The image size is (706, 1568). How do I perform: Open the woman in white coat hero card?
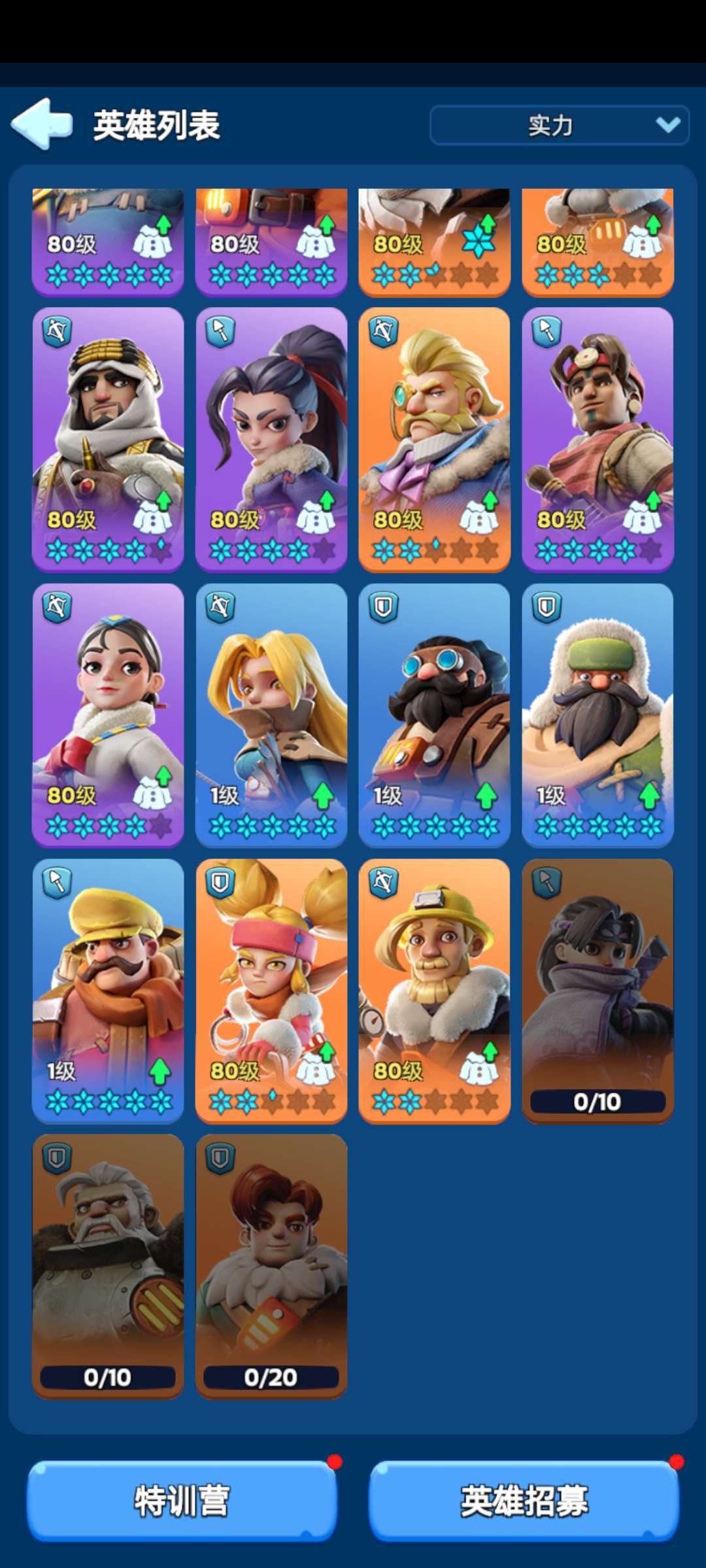[x=108, y=714]
